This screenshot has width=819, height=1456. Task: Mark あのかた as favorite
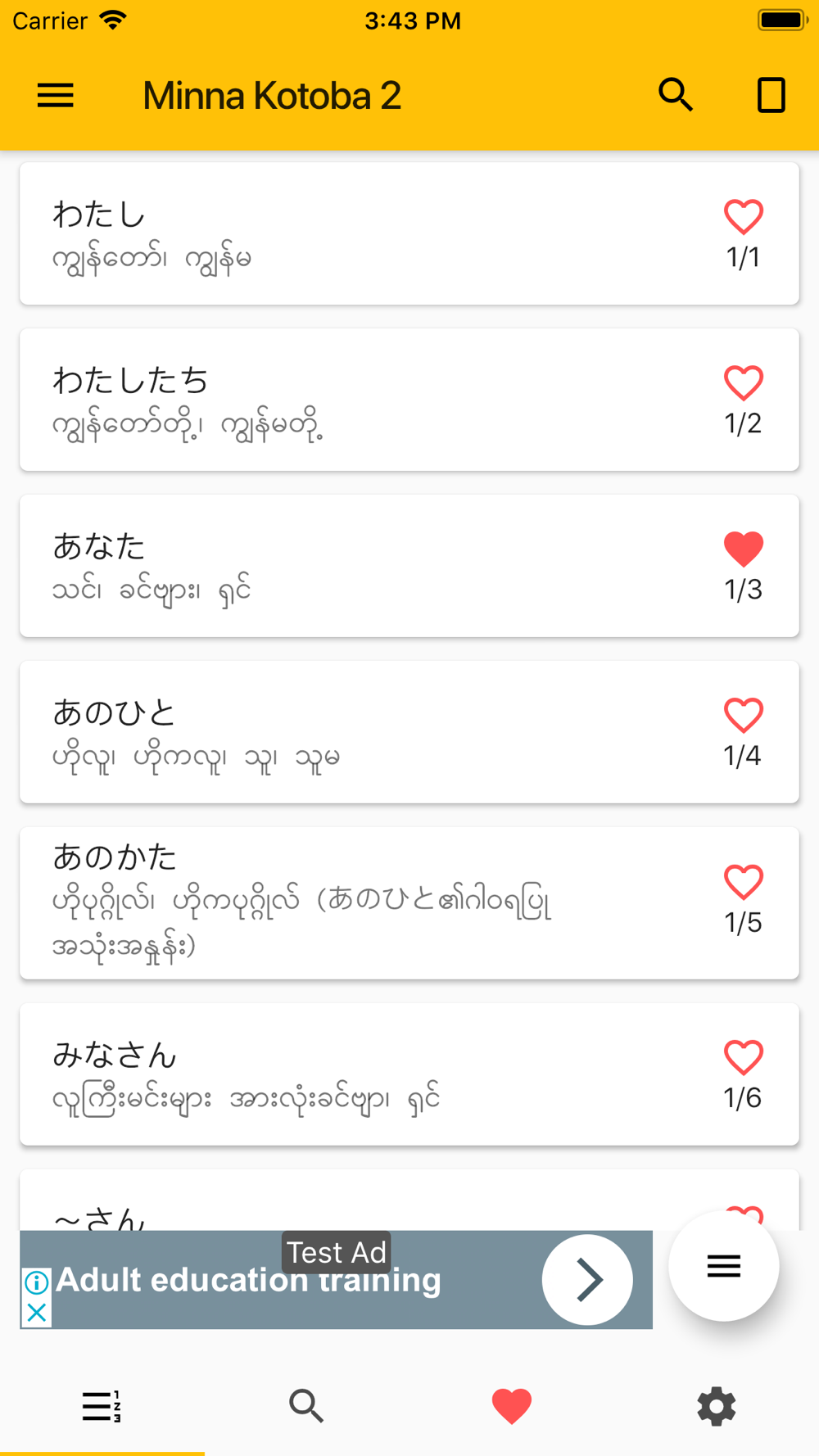[x=744, y=882]
